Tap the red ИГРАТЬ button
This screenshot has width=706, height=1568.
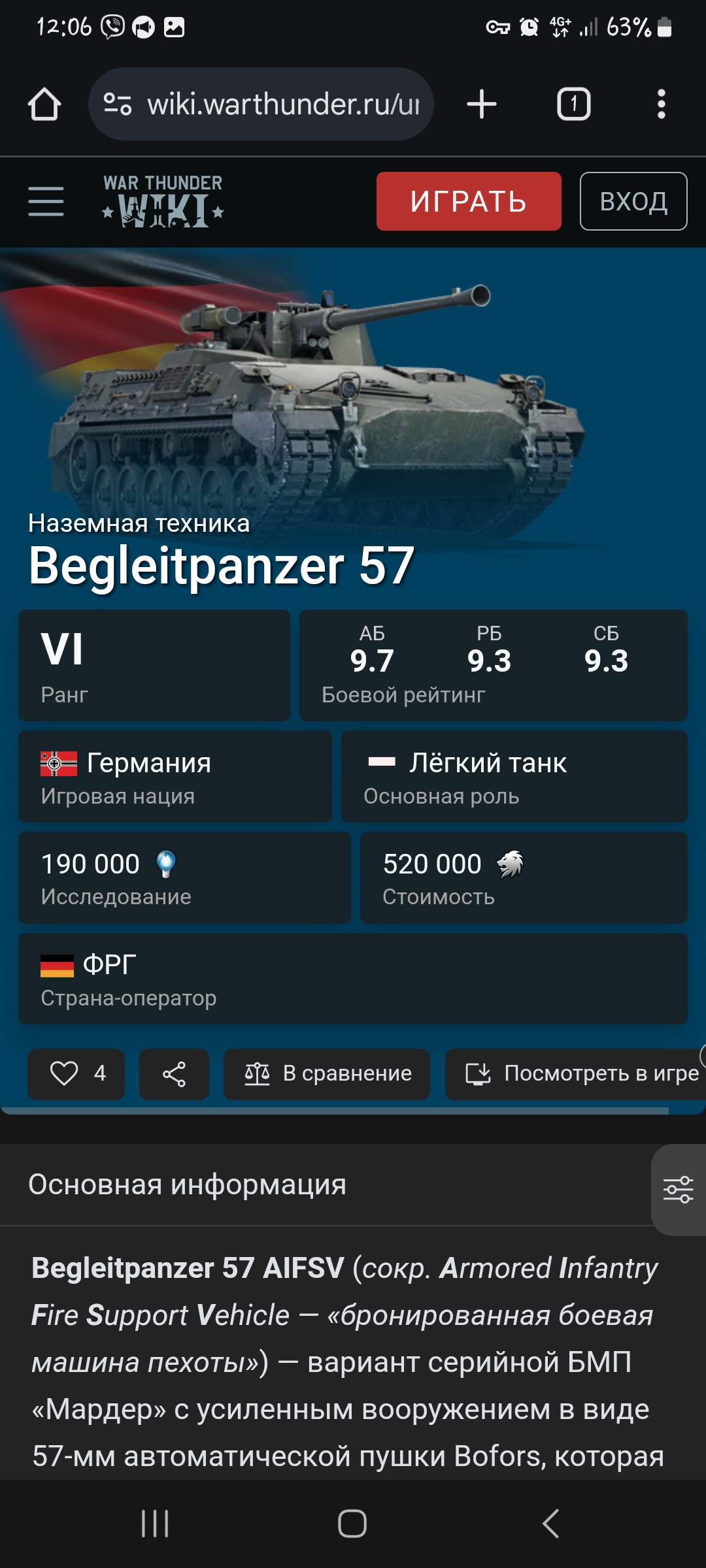point(469,201)
